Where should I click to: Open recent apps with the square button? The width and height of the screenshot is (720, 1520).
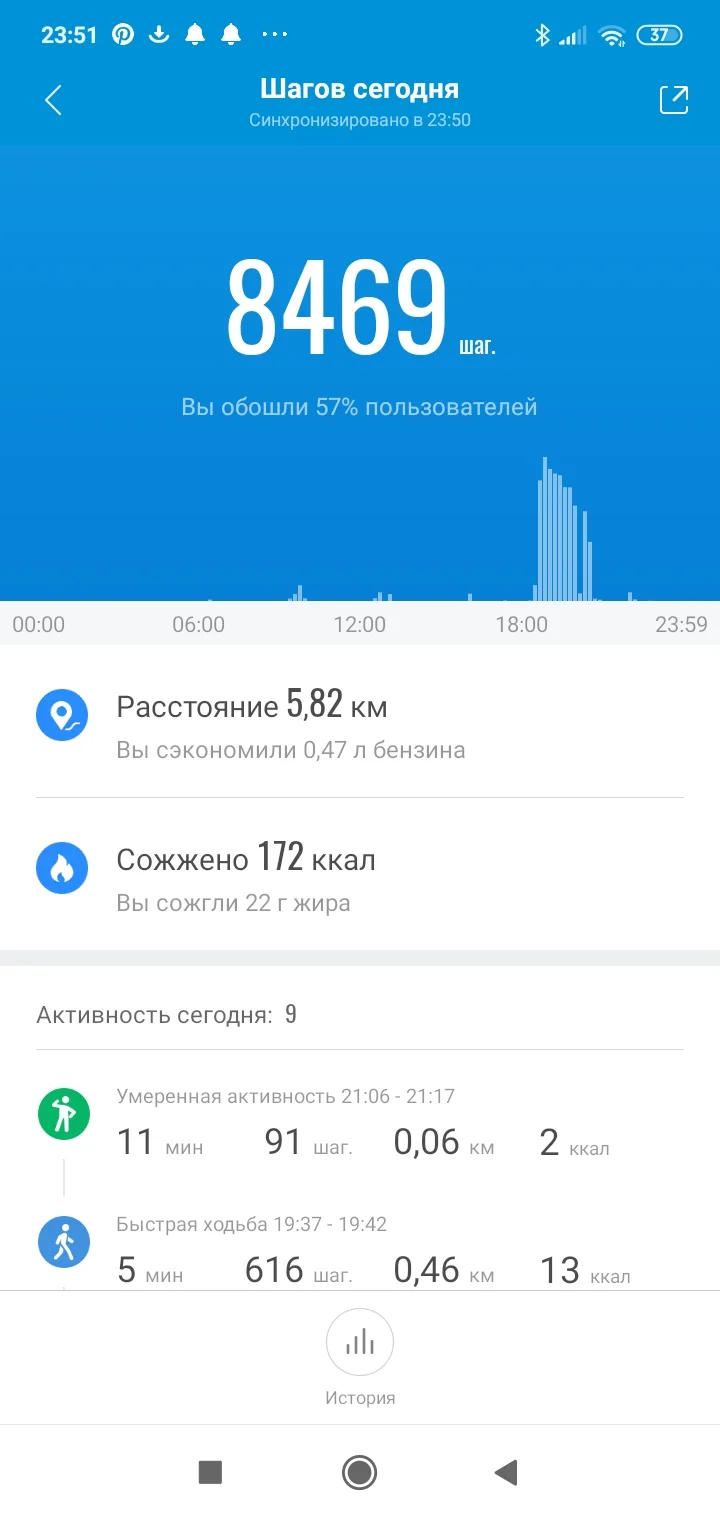(x=210, y=1472)
